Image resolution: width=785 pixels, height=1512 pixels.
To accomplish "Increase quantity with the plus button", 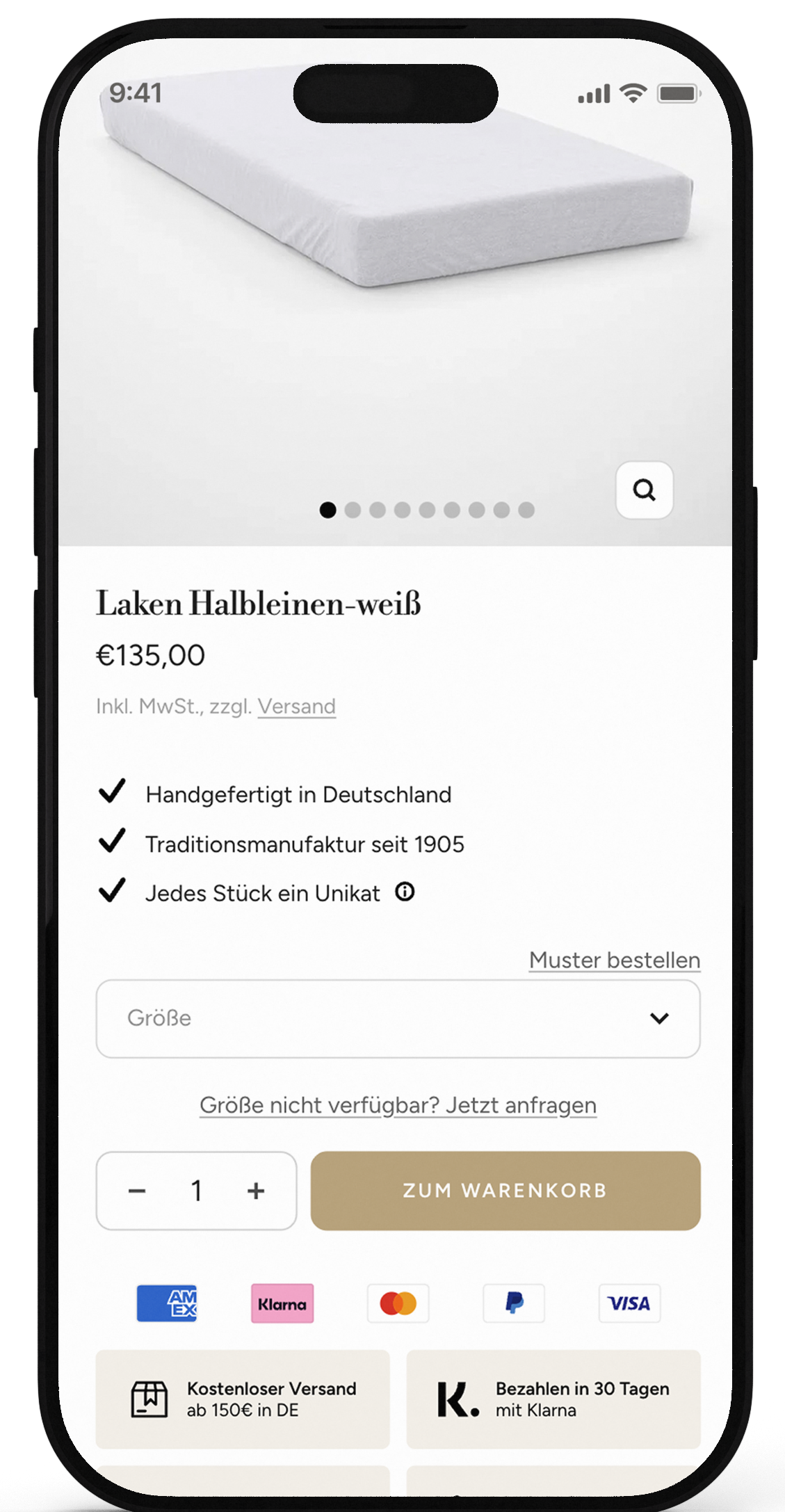I will coord(256,1191).
